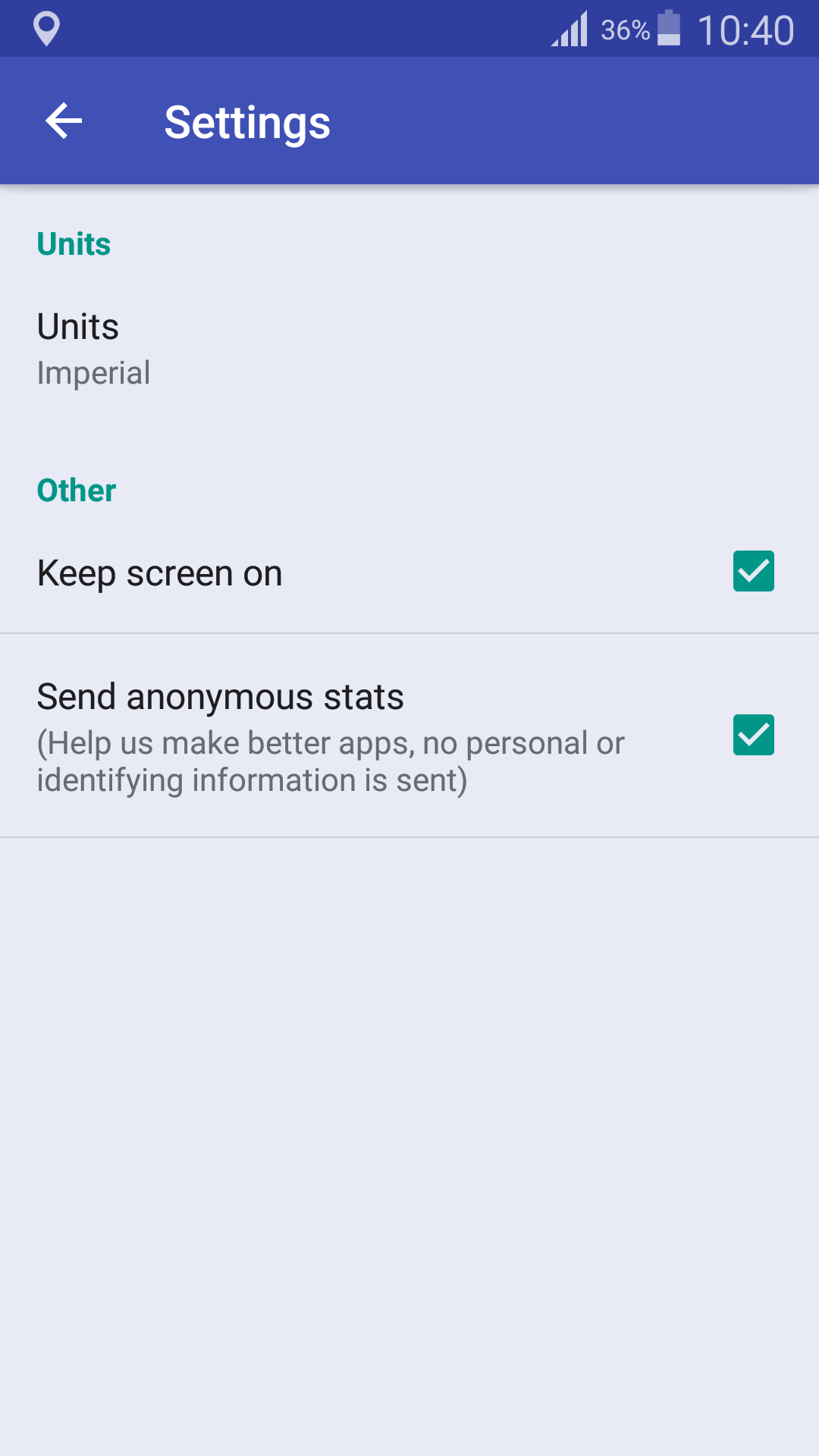Click the Units section header

(74, 244)
